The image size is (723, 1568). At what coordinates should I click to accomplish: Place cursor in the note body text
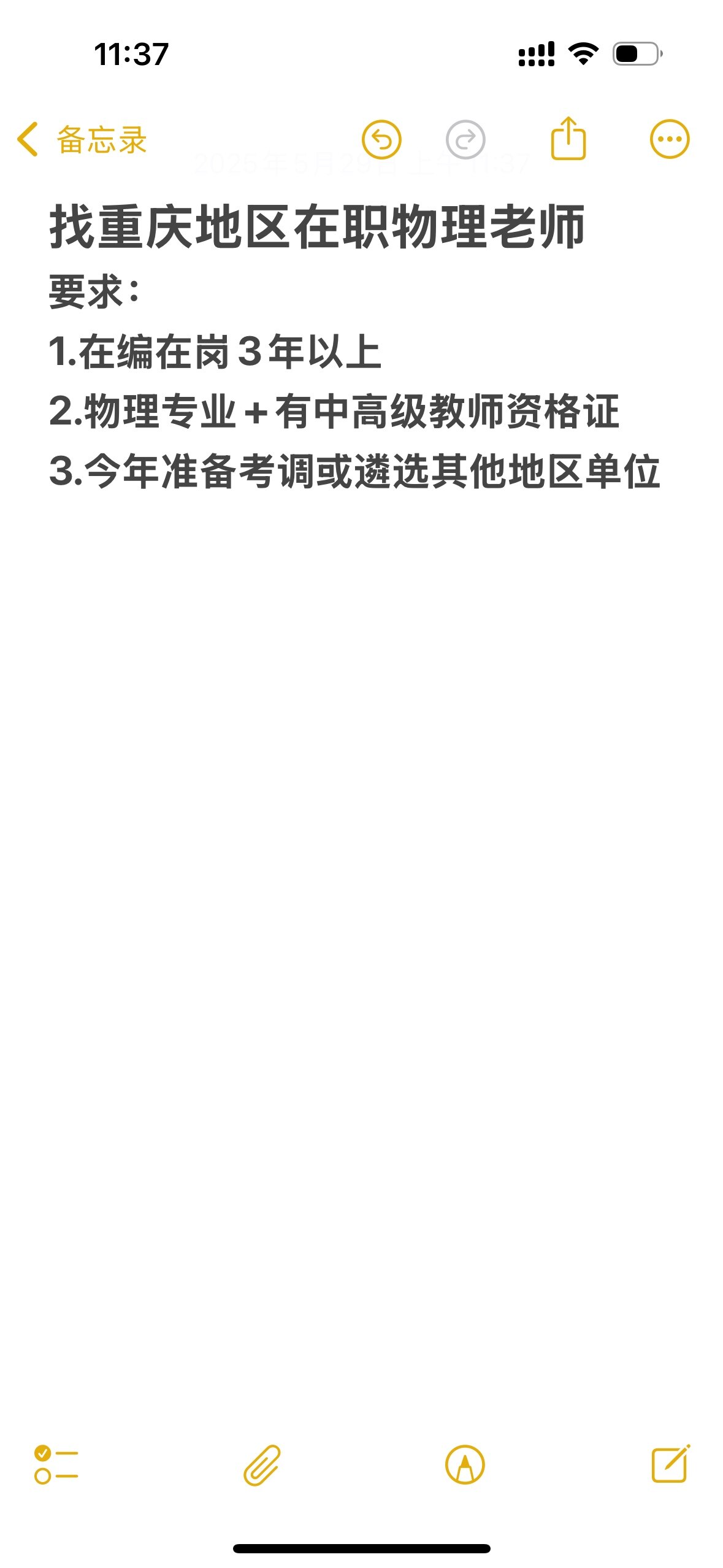pyautogui.click(x=354, y=381)
